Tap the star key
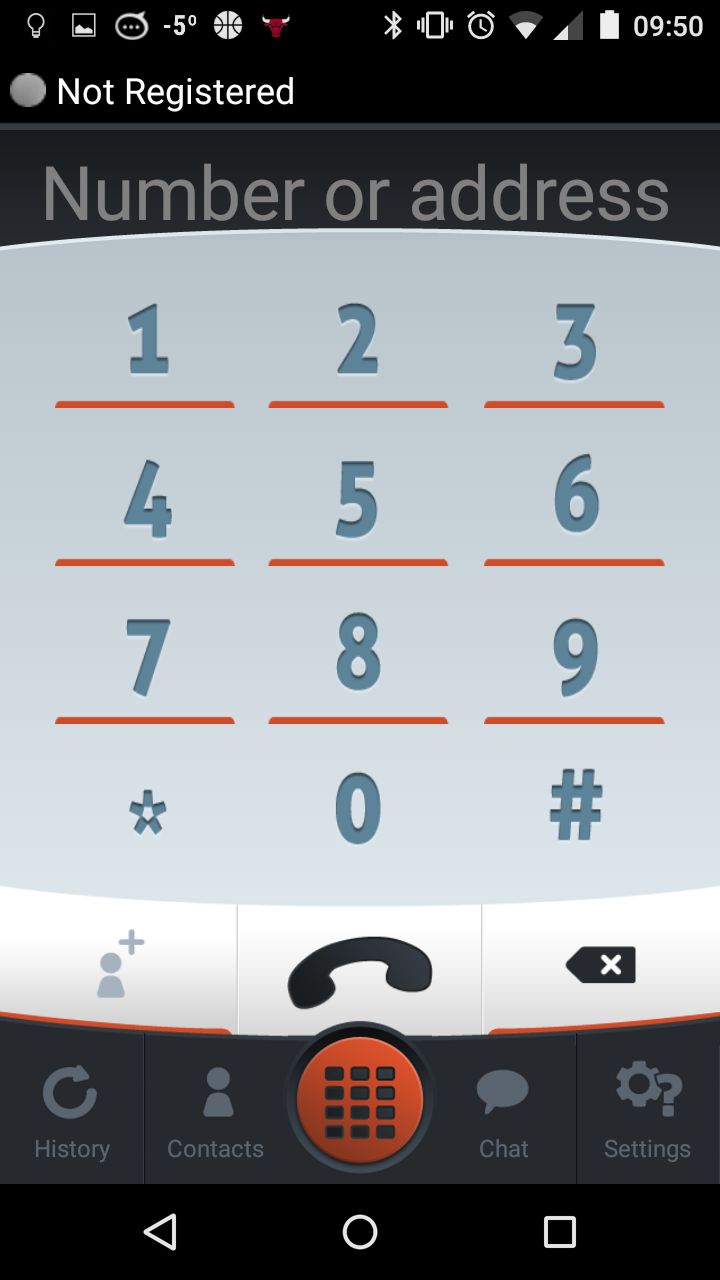The height and width of the screenshot is (1280, 720). (147, 811)
